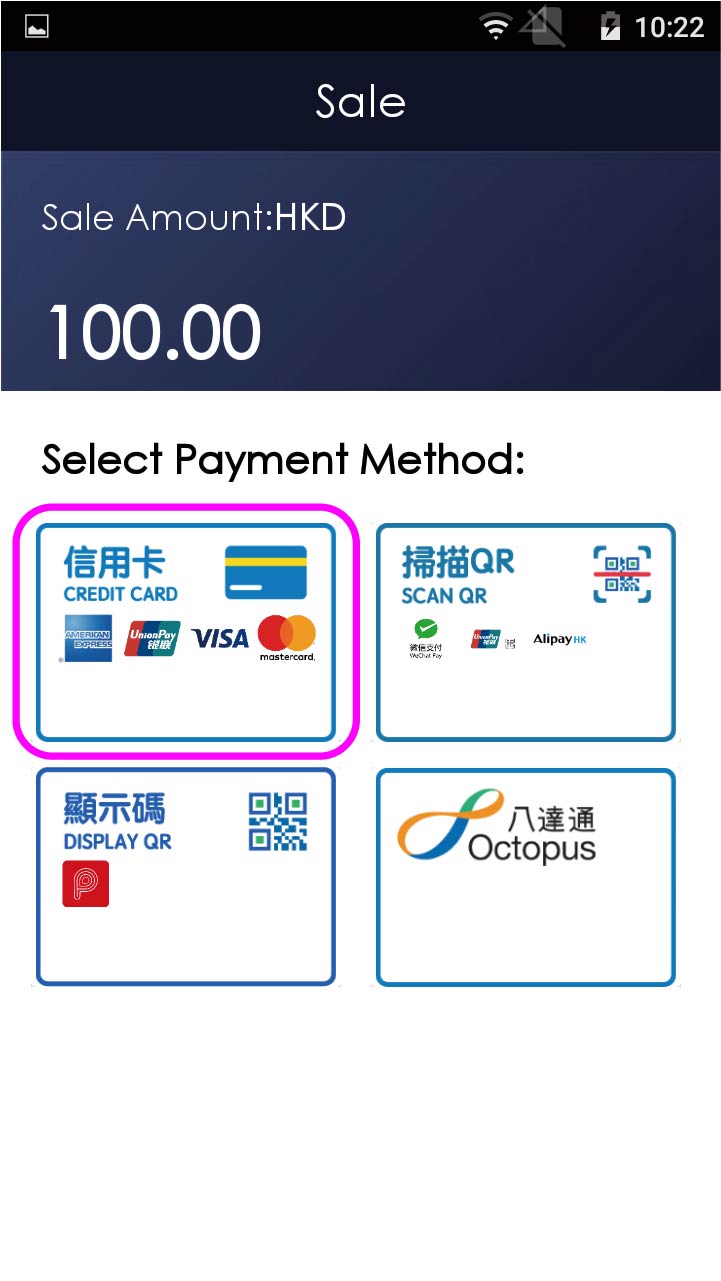The width and height of the screenshot is (721, 1281).
Task: Pay with Octopus card
Action: [526, 876]
